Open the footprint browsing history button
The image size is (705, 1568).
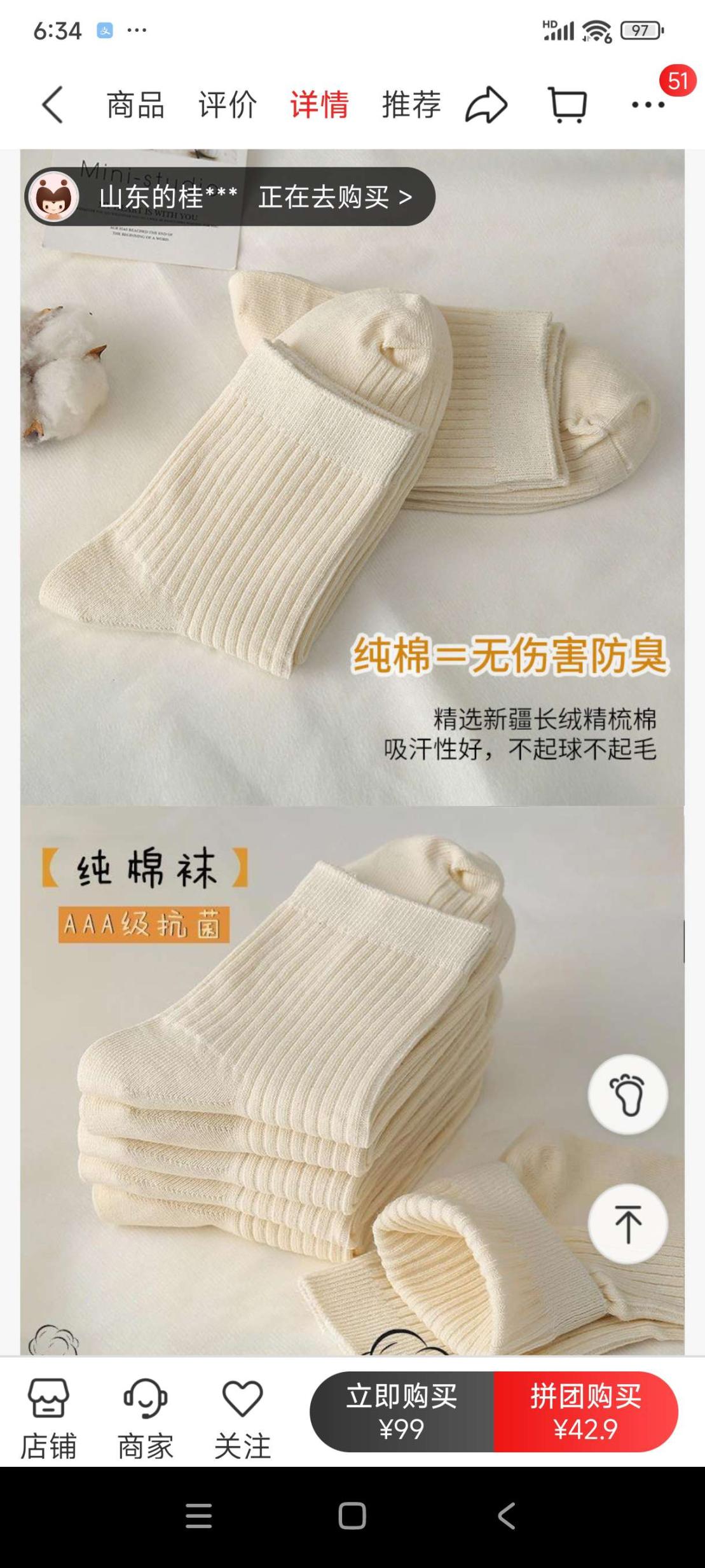click(627, 1094)
